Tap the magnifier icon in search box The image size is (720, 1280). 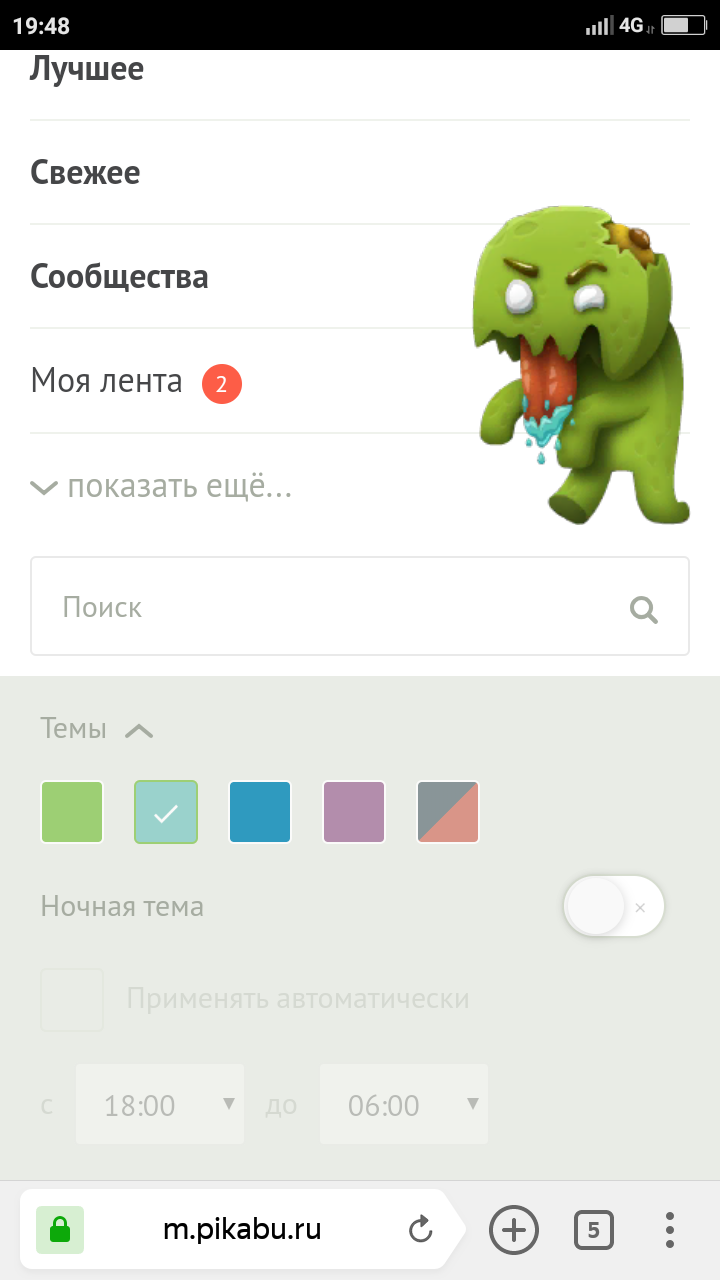pos(644,609)
